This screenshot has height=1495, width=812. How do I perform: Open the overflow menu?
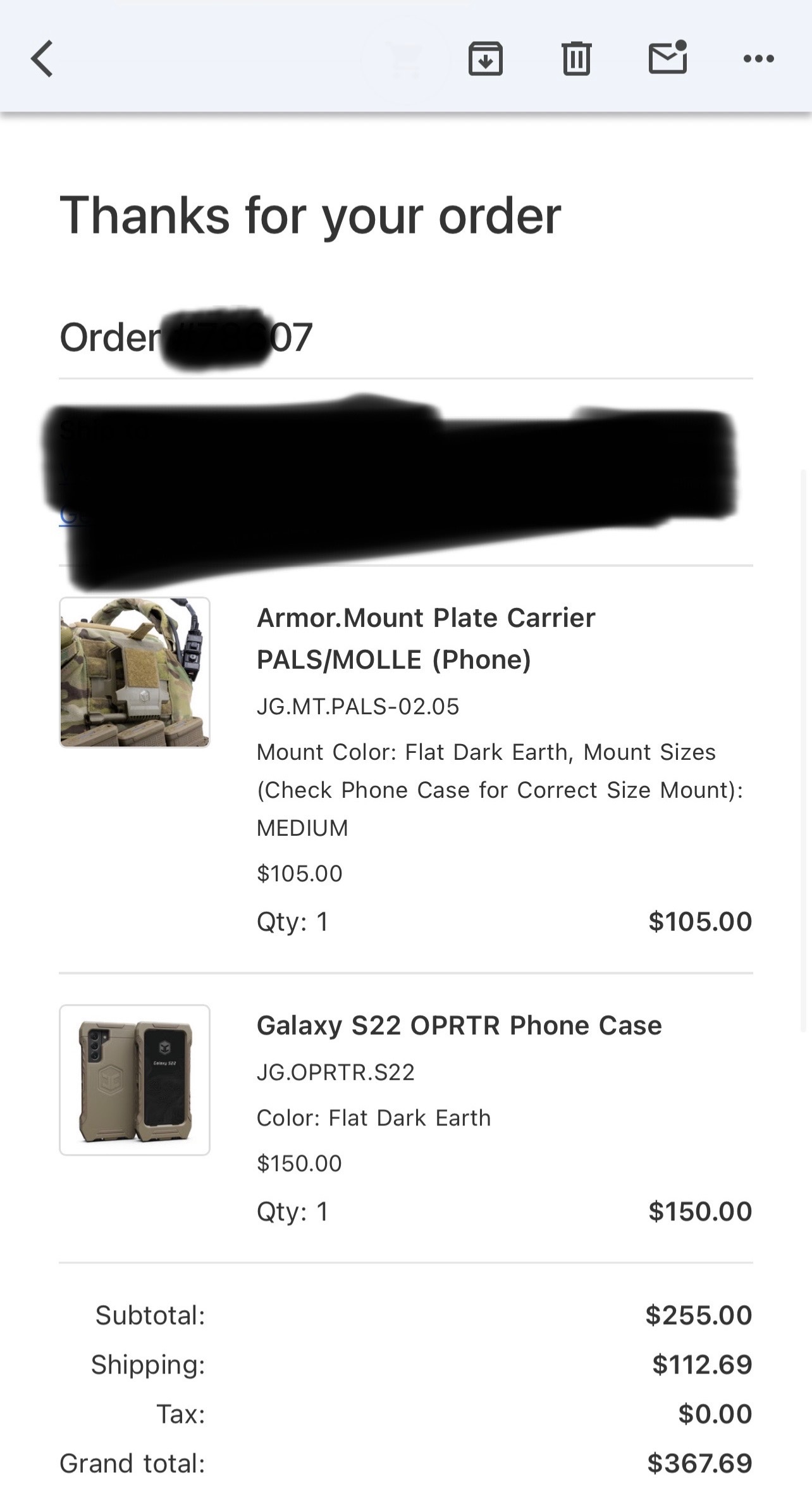(x=758, y=59)
